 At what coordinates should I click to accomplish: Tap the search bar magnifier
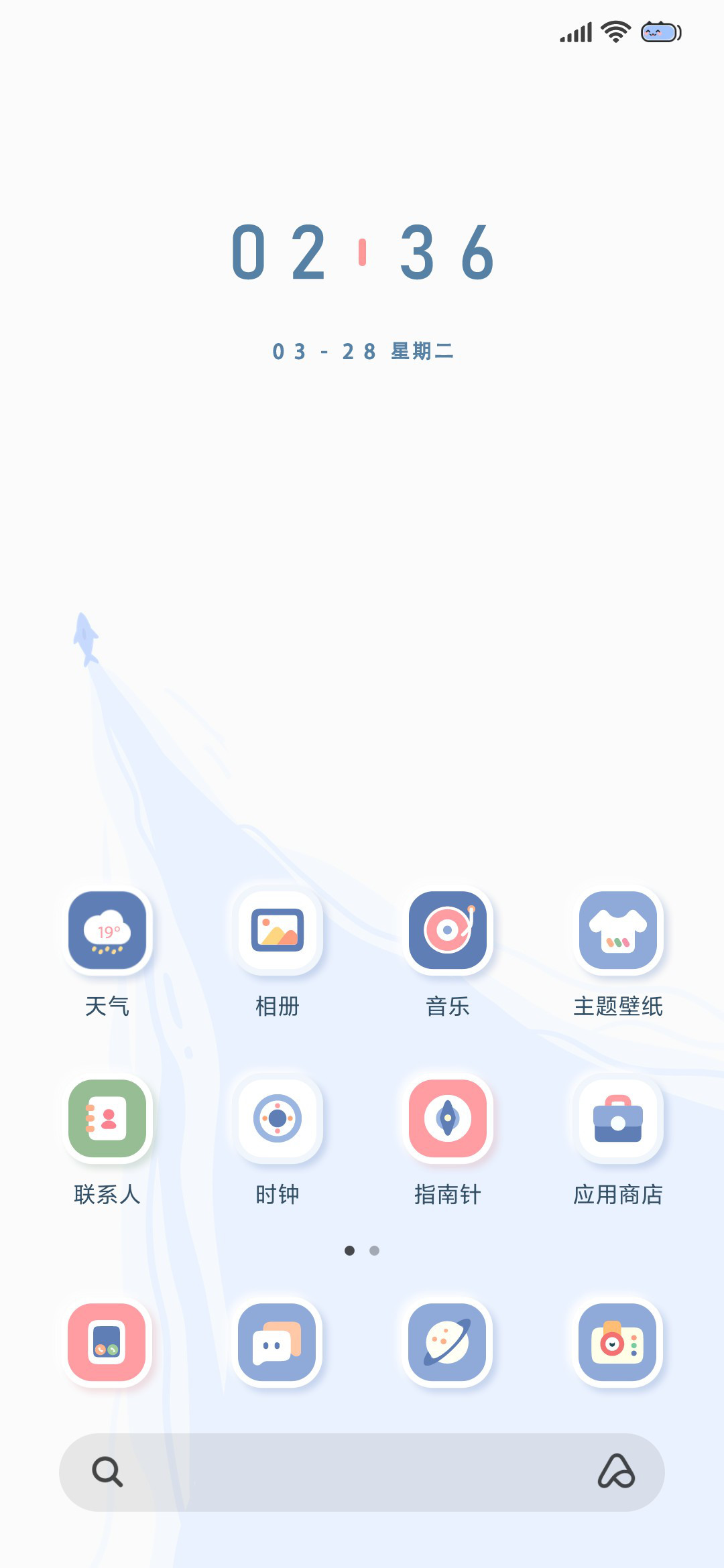107,1472
